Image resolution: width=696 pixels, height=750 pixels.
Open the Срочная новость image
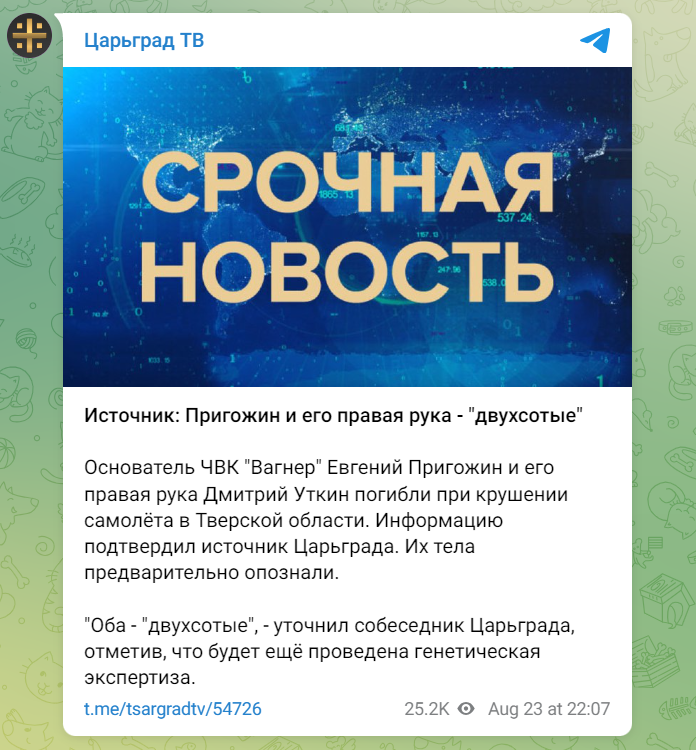(347, 227)
